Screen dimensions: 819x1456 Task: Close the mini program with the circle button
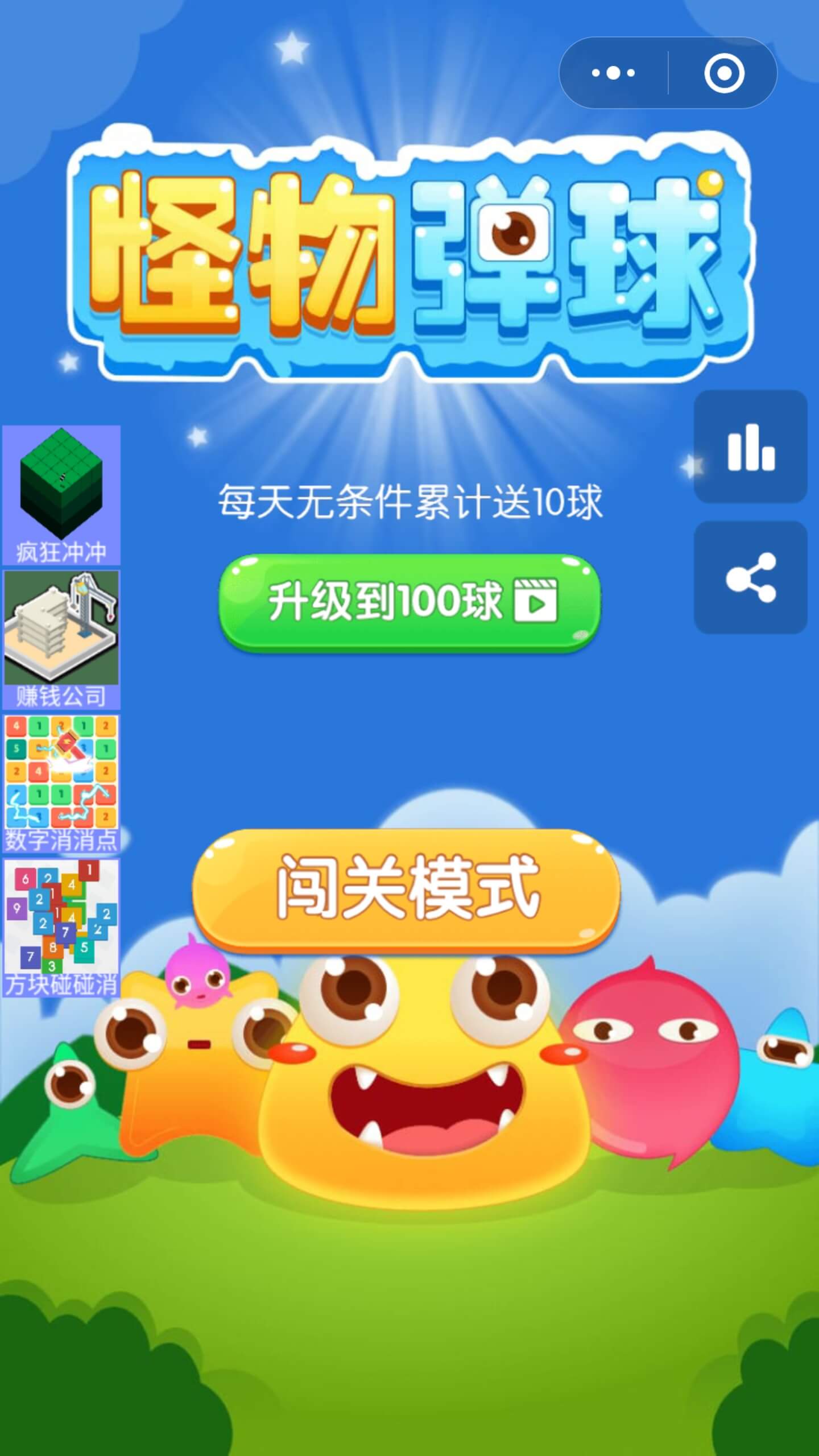pyautogui.click(x=724, y=73)
